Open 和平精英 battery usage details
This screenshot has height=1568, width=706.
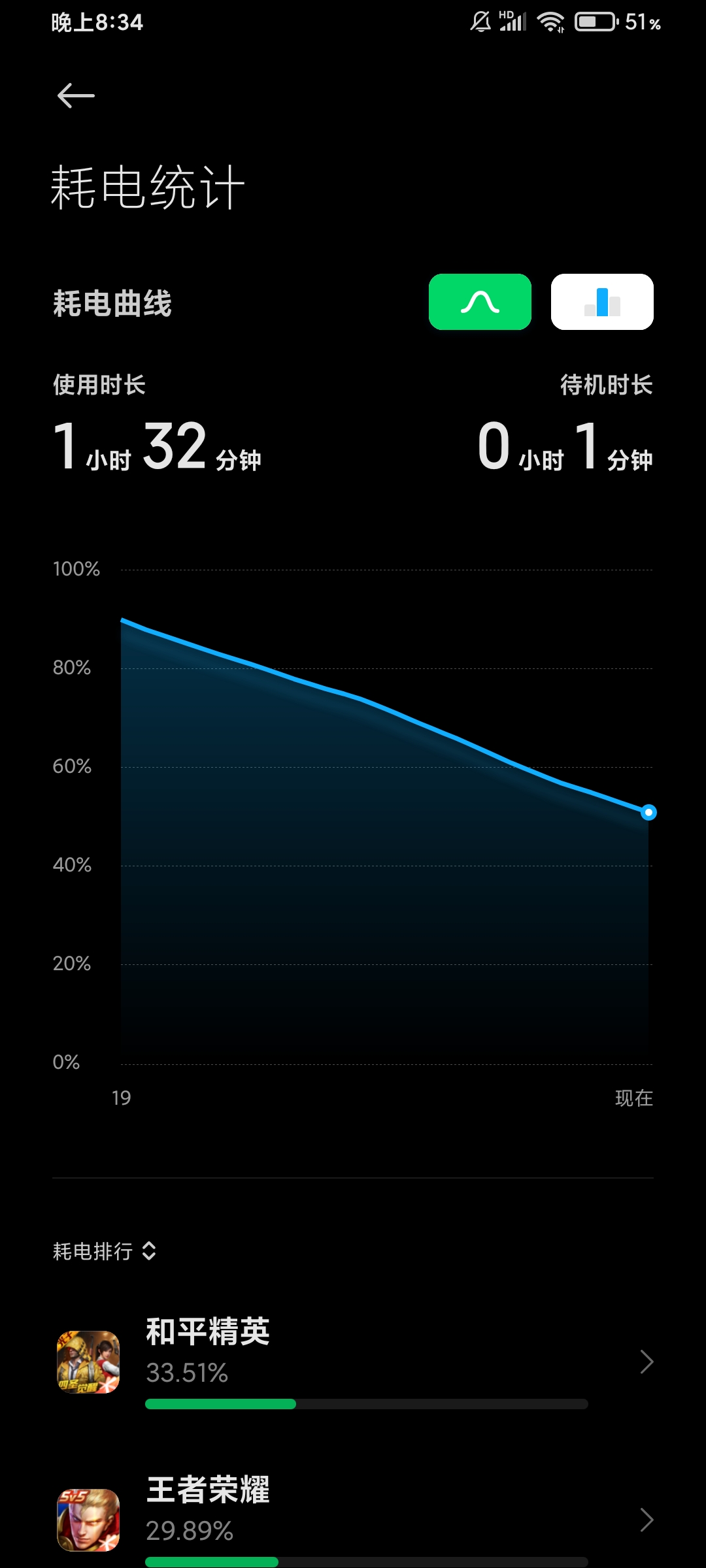click(x=353, y=1362)
